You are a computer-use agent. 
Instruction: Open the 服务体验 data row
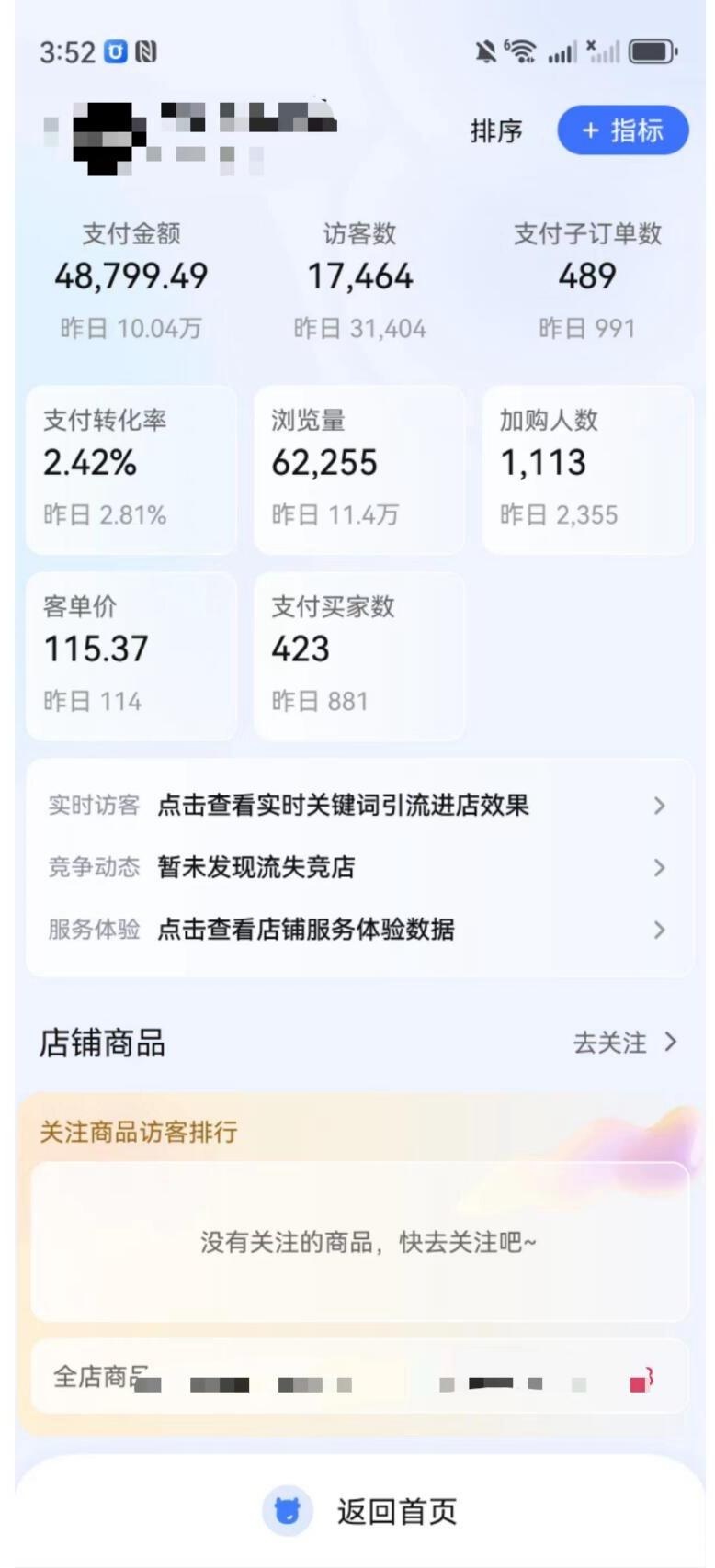click(x=358, y=930)
